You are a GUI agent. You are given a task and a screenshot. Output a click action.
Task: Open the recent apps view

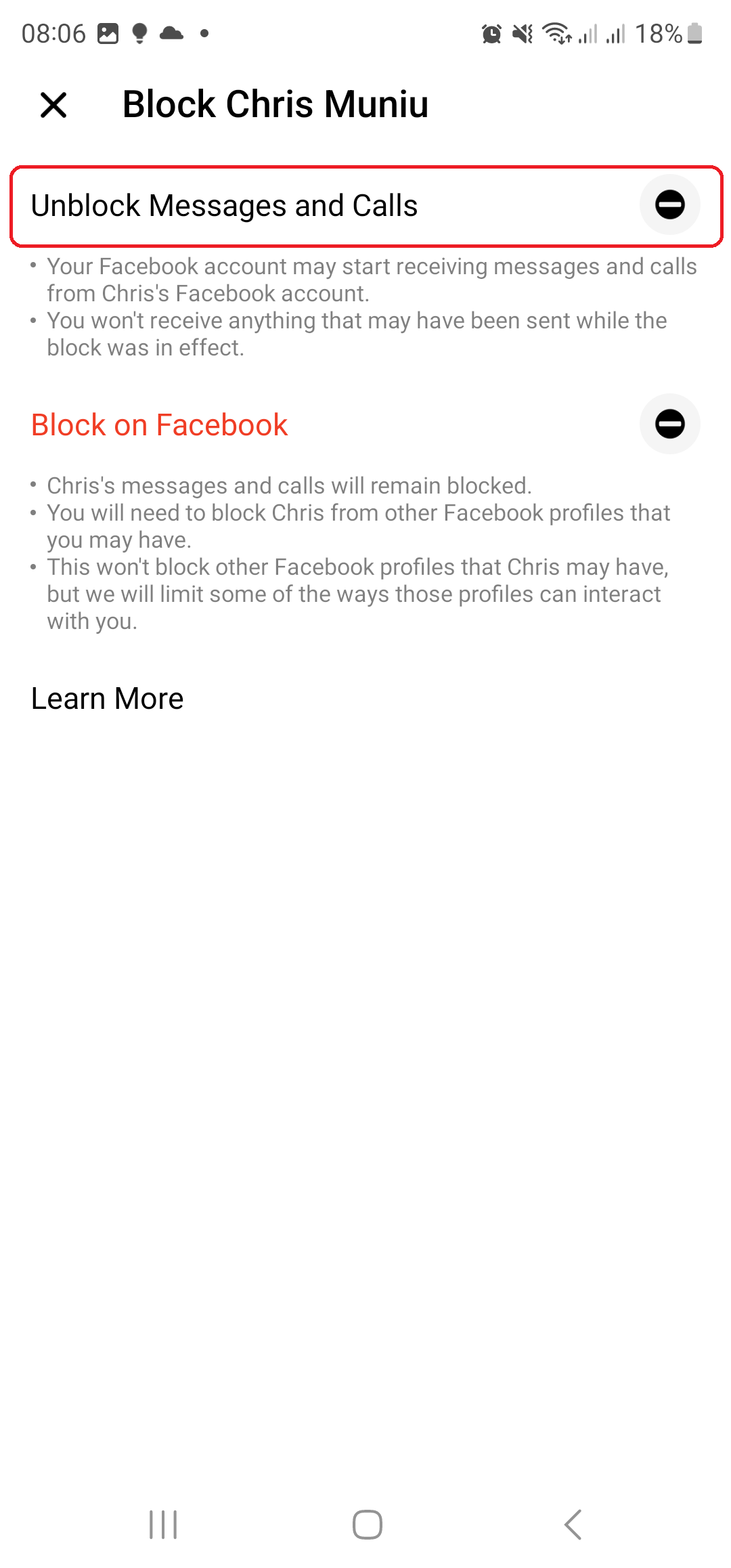pyautogui.click(x=163, y=1524)
